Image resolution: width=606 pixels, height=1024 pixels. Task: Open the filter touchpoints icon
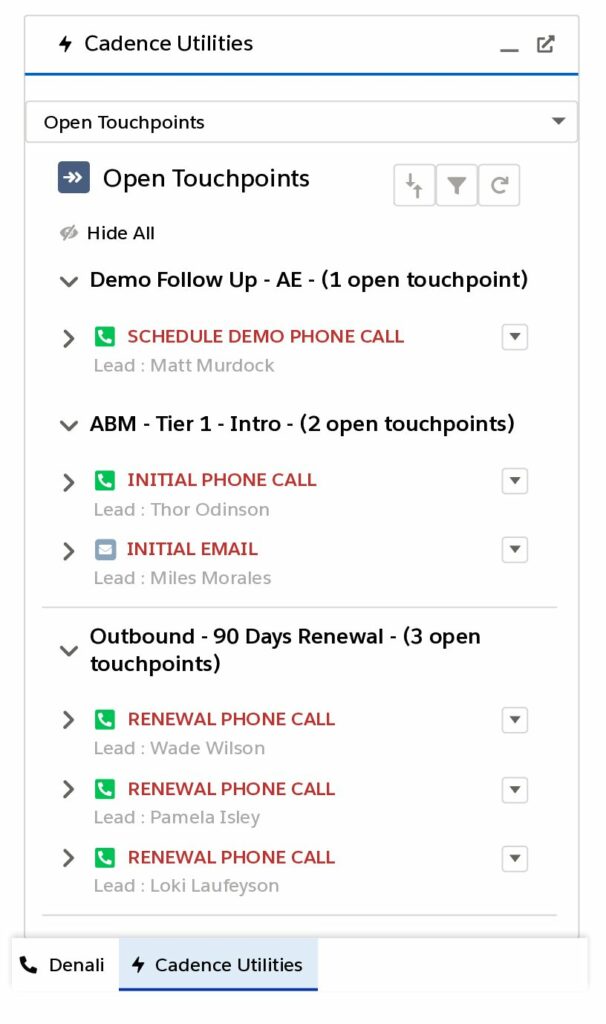[456, 185]
